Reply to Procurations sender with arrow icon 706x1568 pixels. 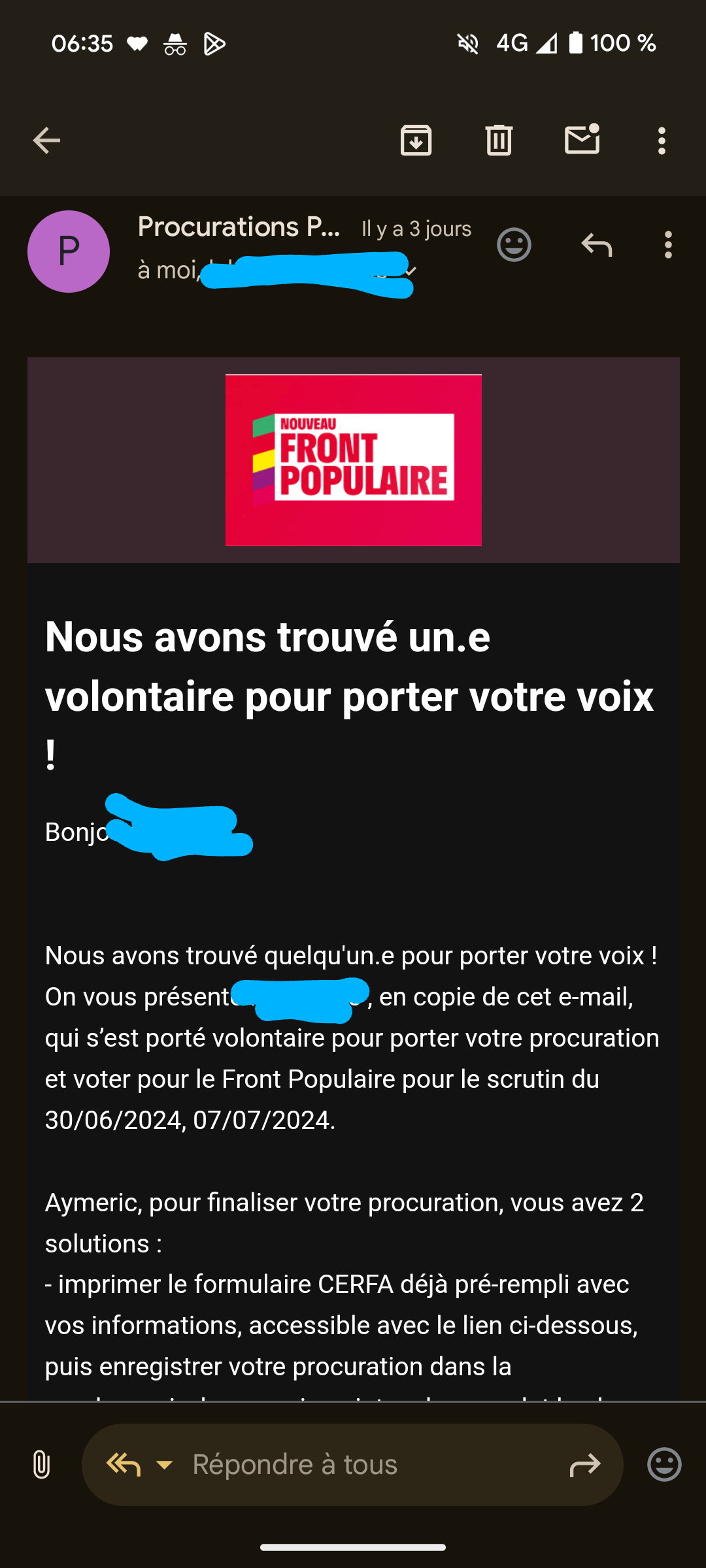[x=596, y=246]
